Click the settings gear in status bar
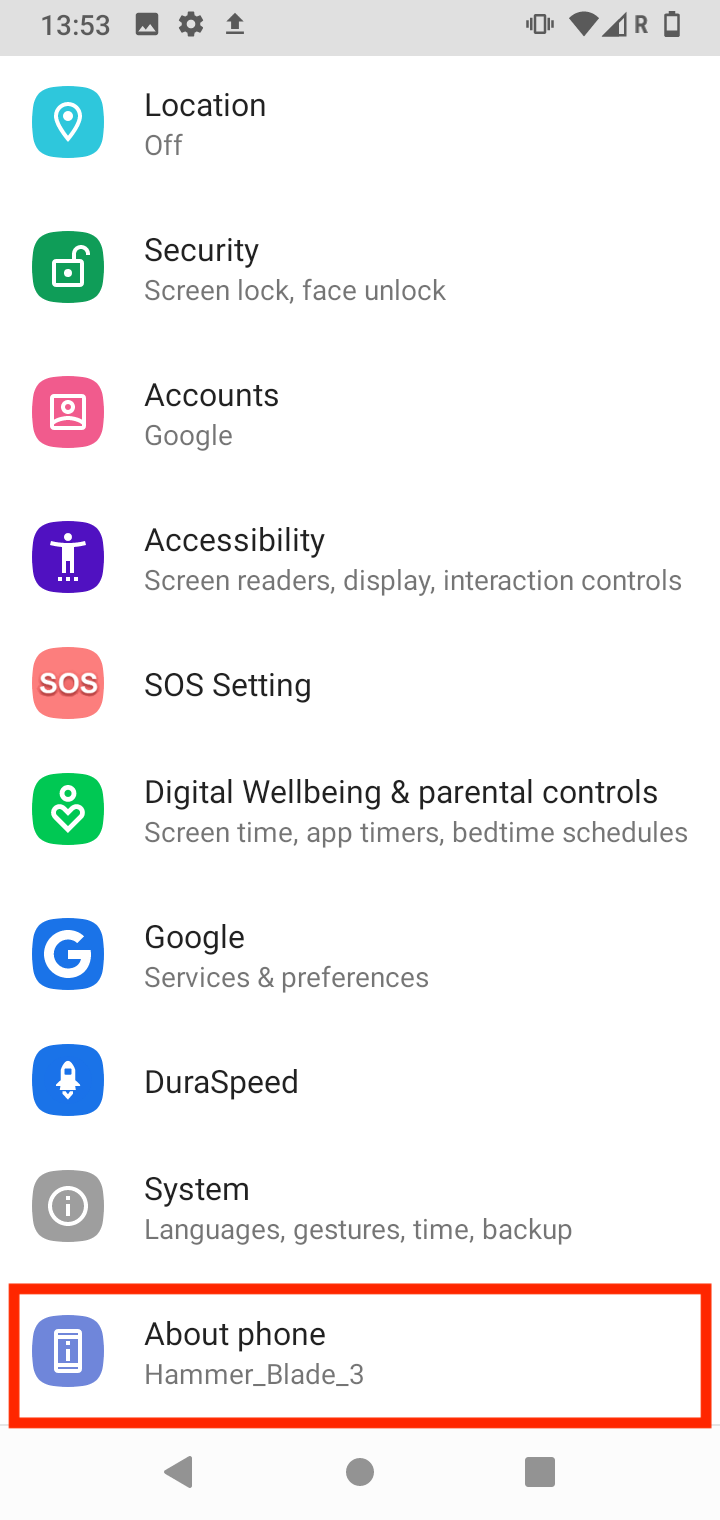 pos(190,25)
